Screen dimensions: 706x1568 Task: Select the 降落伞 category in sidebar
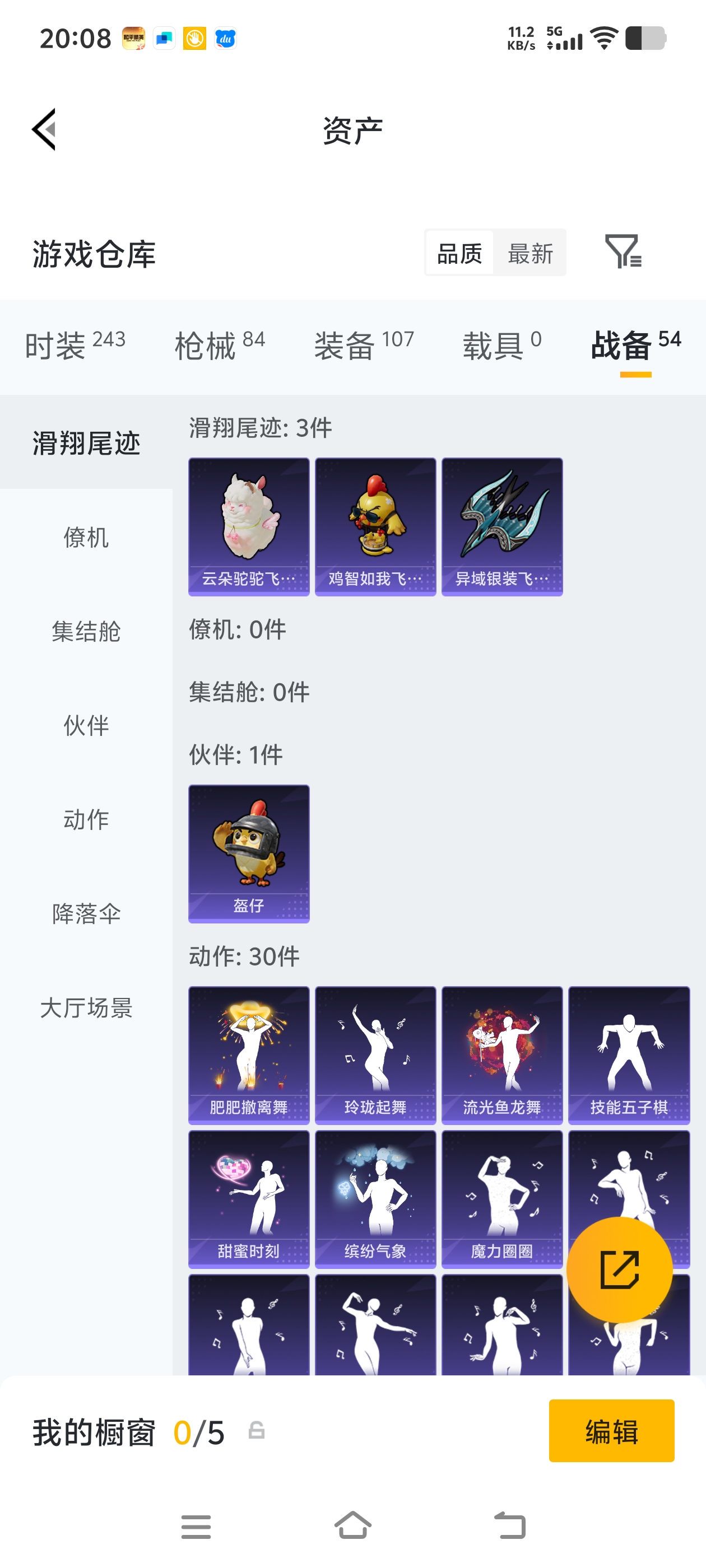(x=85, y=913)
